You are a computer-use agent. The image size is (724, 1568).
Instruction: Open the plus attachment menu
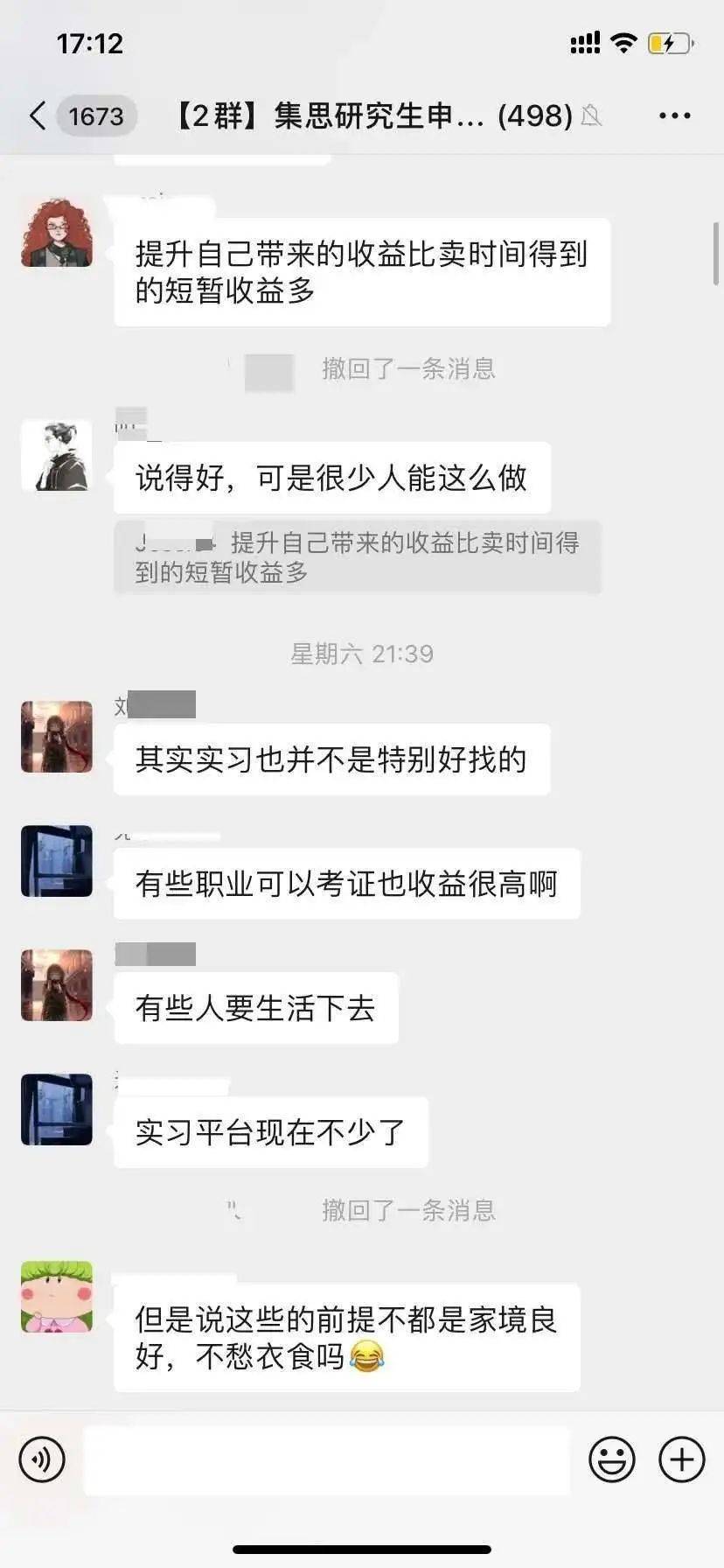point(681,1459)
